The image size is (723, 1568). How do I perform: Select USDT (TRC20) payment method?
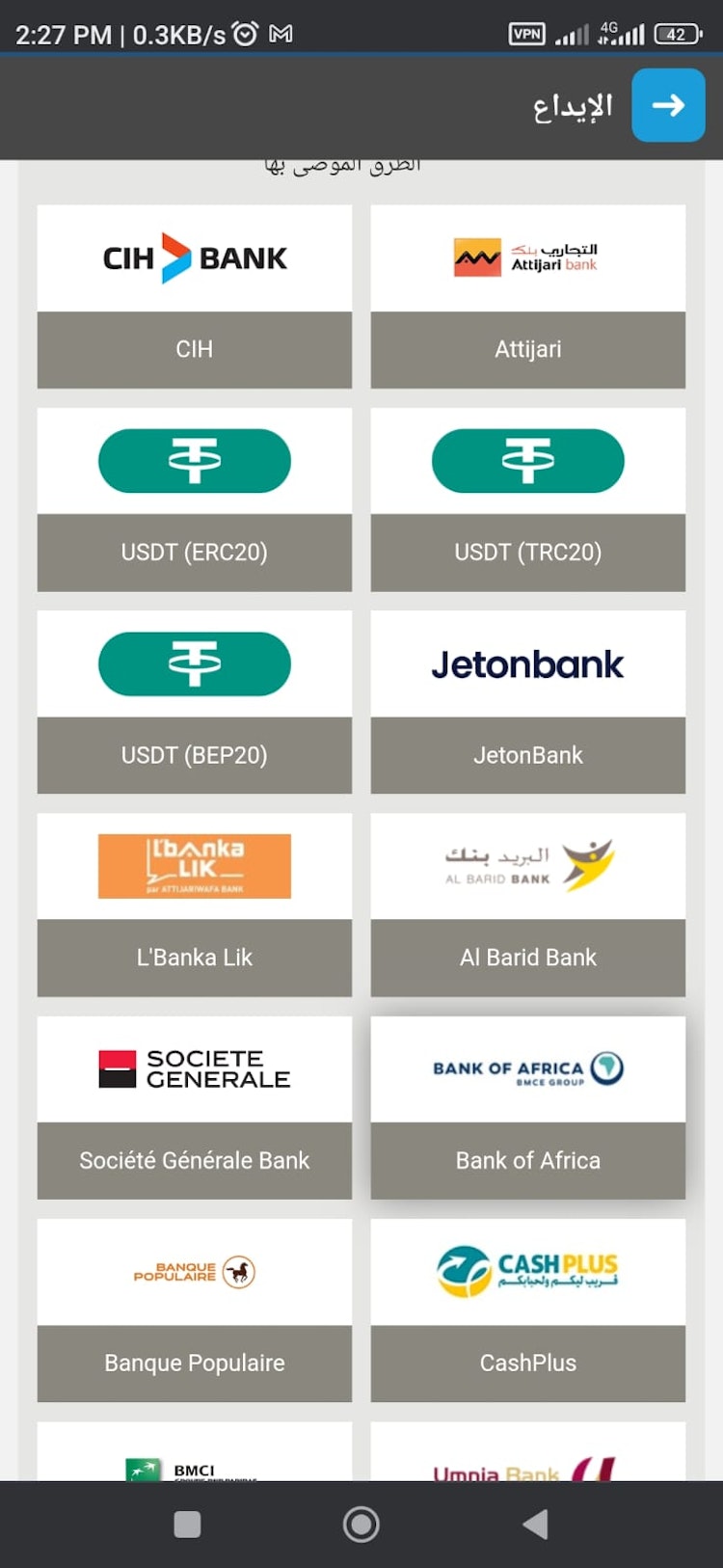click(527, 499)
